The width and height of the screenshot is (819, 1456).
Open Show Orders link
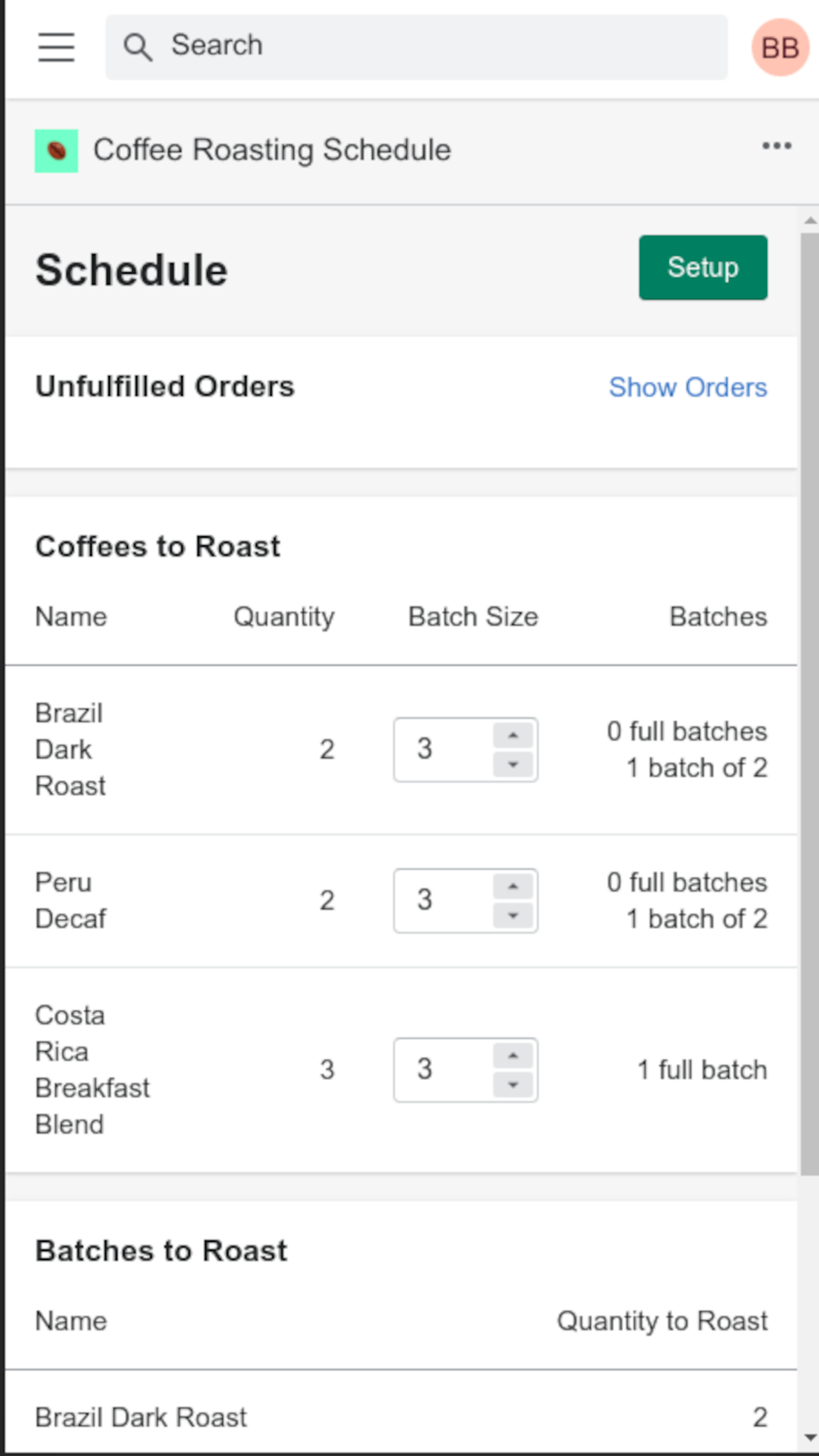tap(688, 387)
